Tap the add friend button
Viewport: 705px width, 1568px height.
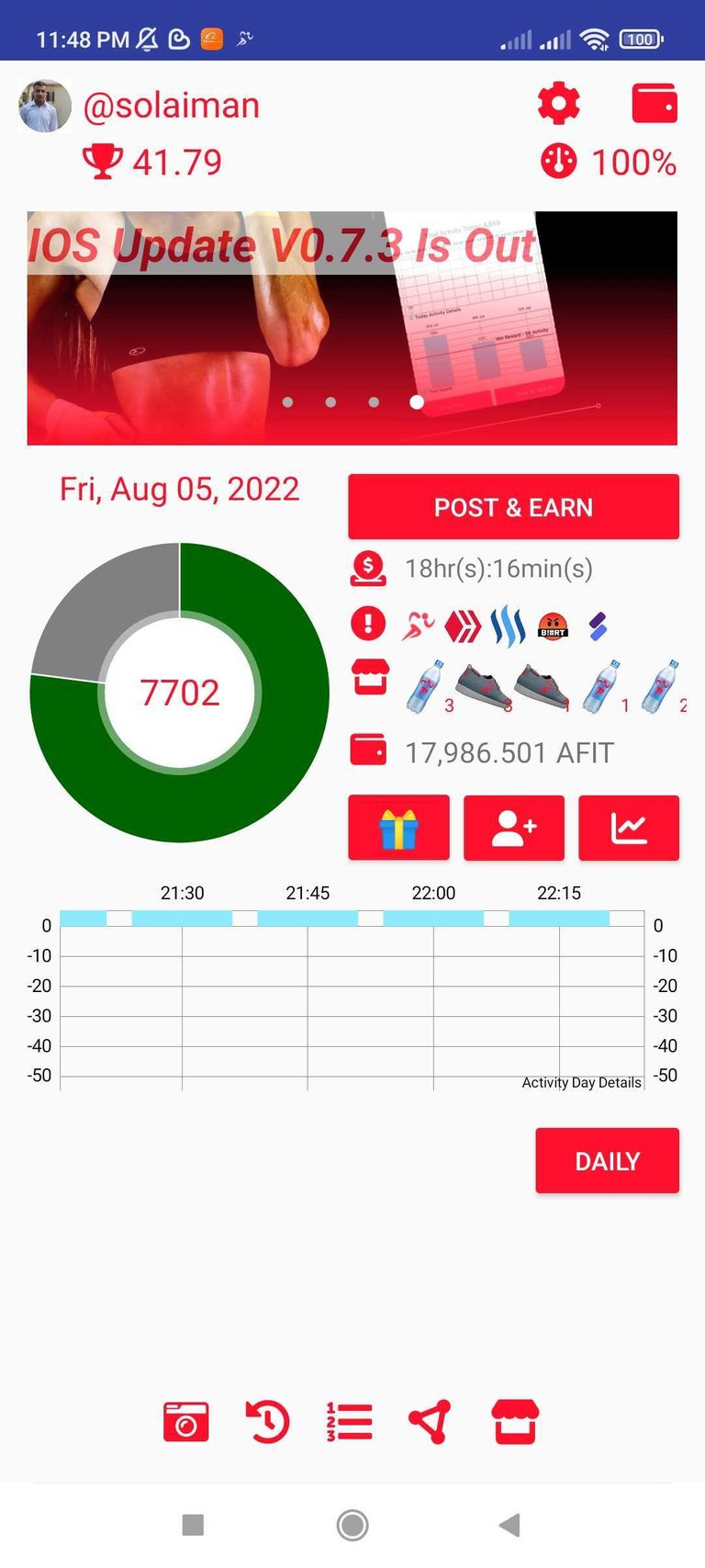pos(513,828)
